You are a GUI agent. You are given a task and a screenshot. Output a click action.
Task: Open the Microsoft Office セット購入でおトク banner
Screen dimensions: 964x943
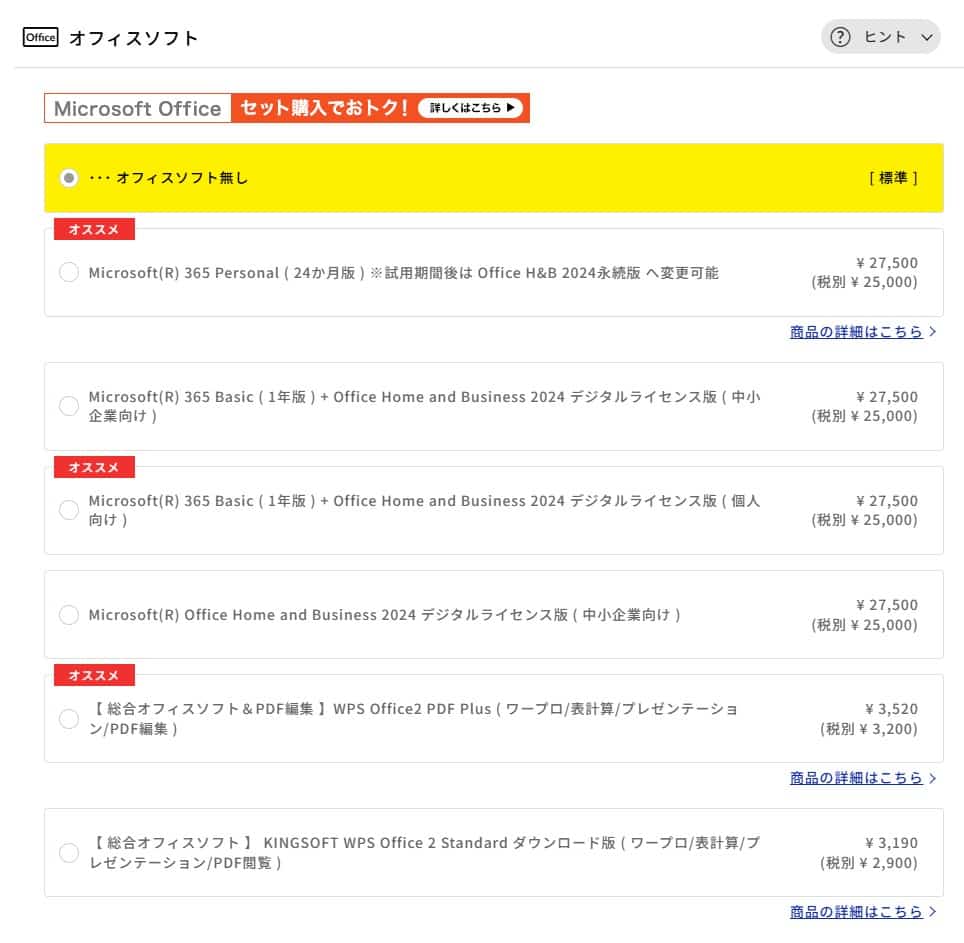[287, 108]
